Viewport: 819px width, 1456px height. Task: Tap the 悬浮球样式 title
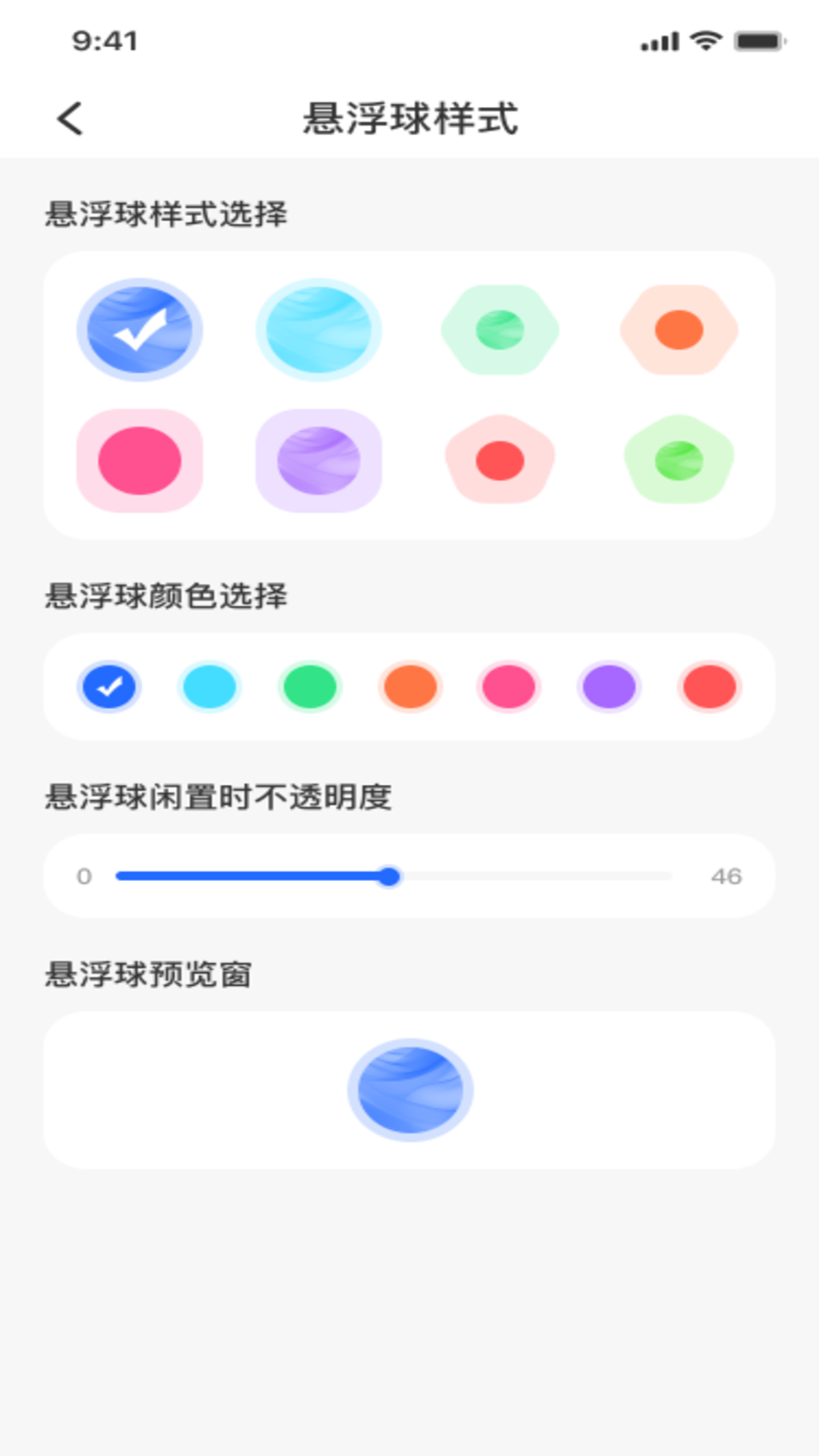pyautogui.click(x=409, y=115)
